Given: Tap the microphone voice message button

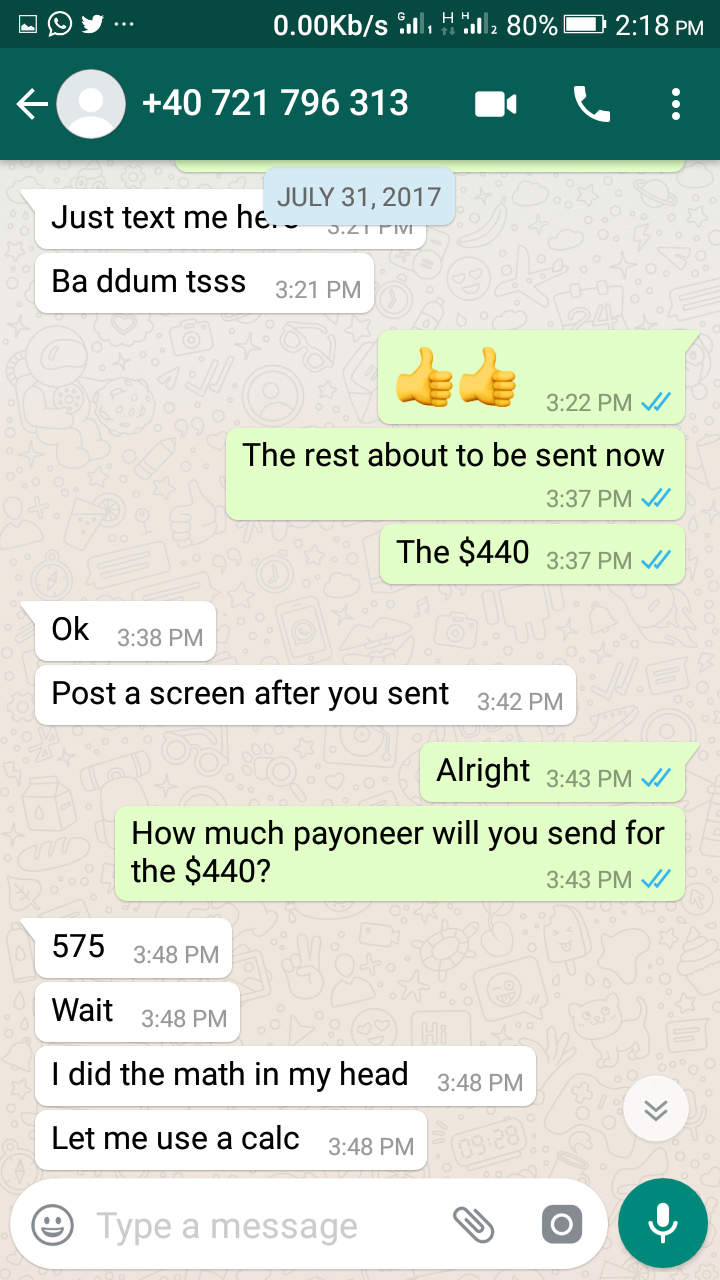Looking at the screenshot, I should [x=662, y=1223].
